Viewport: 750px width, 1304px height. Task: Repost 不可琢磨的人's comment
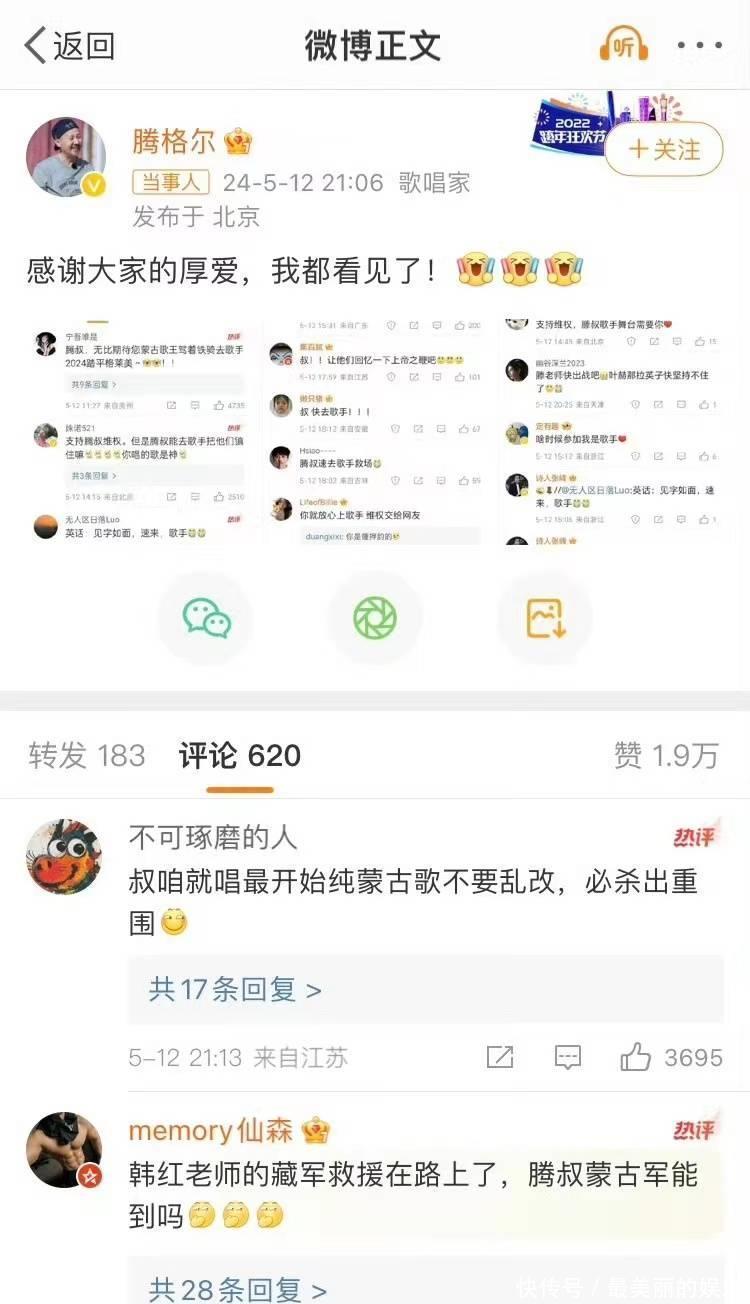point(499,1057)
